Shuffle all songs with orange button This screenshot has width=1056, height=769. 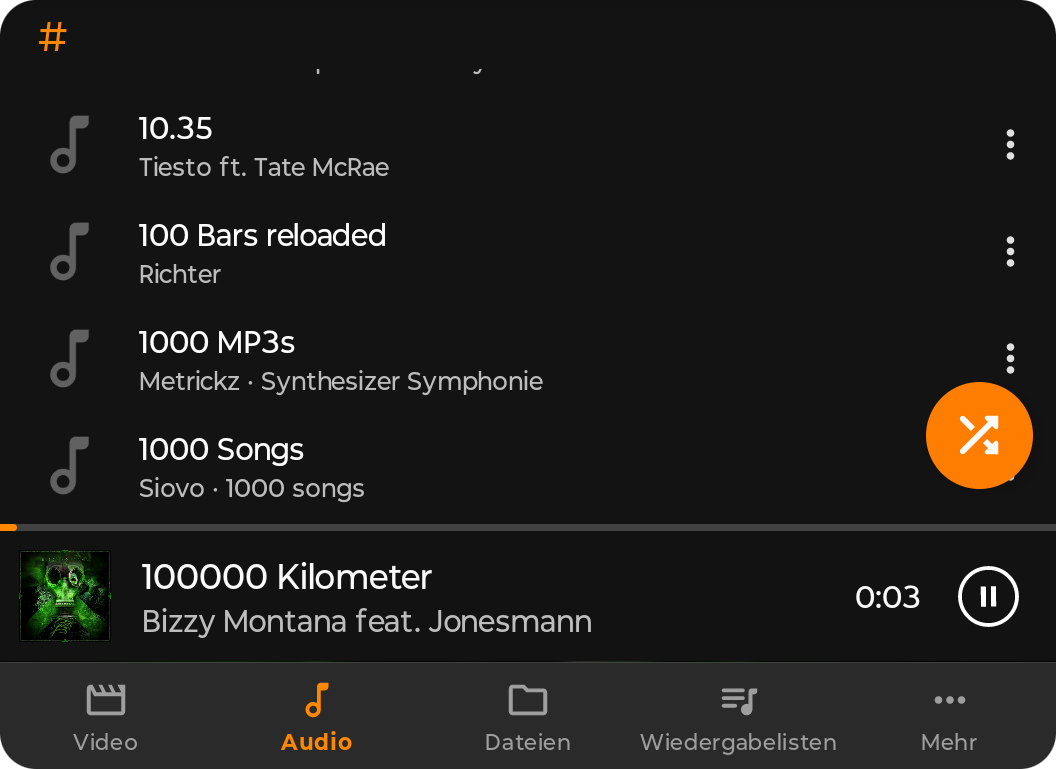tap(979, 435)
